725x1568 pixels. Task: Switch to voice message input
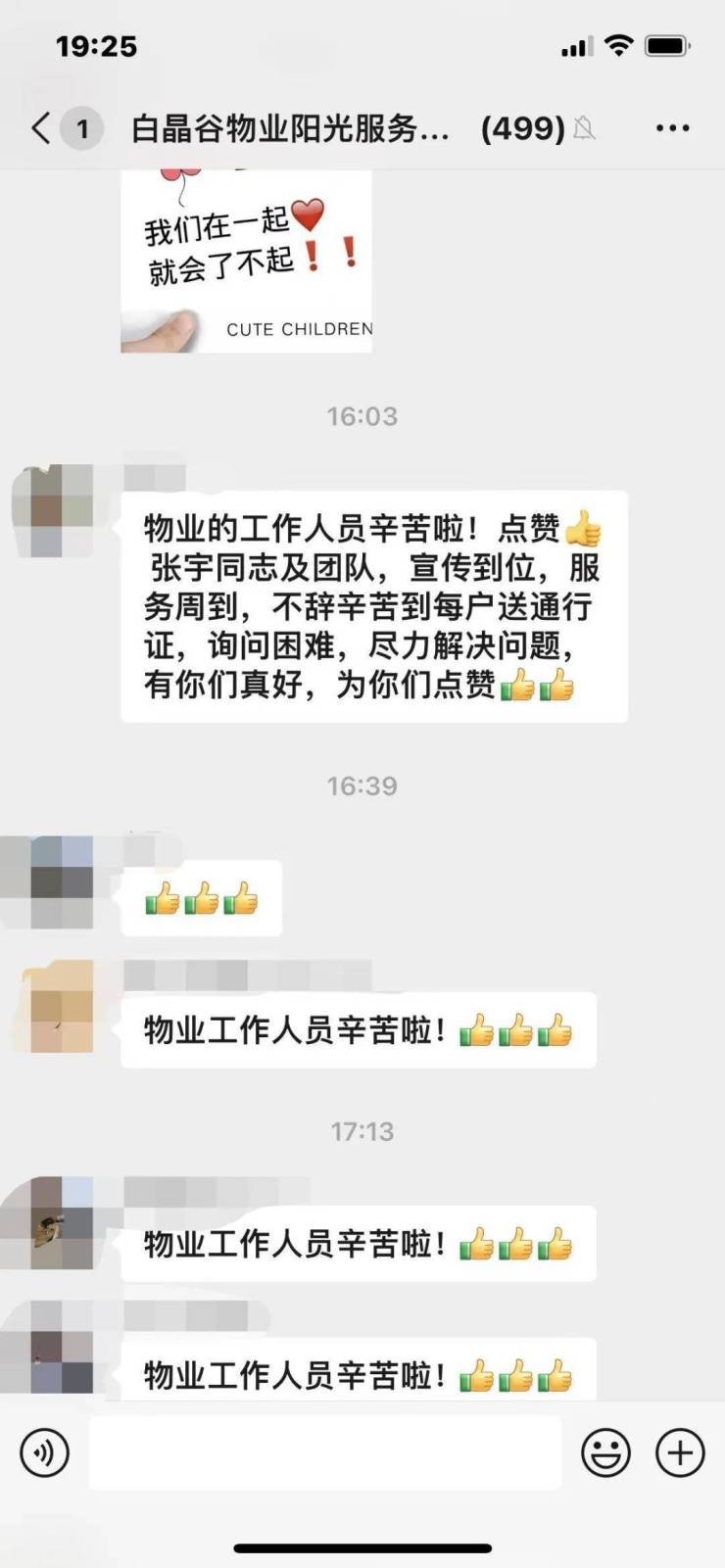45,1451
